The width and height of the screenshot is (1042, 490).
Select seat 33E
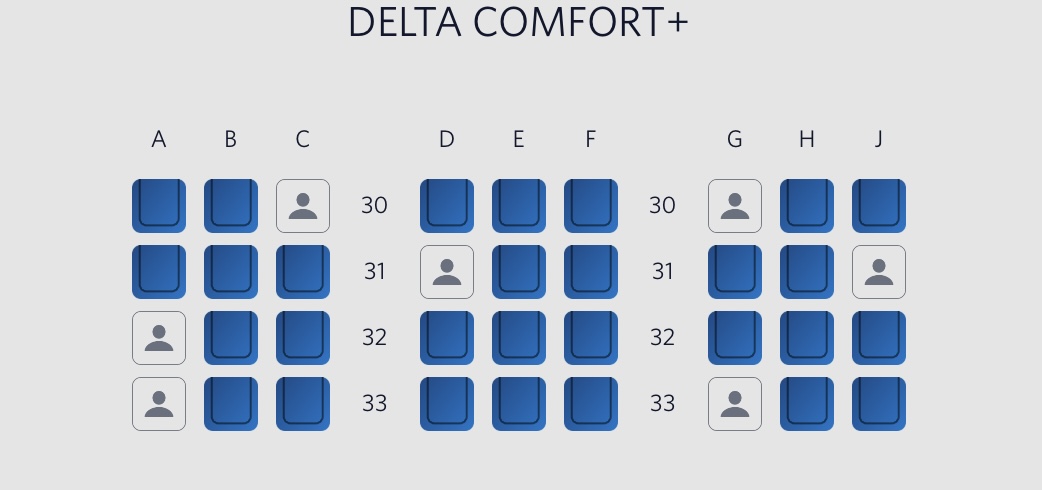pos(519,404)
